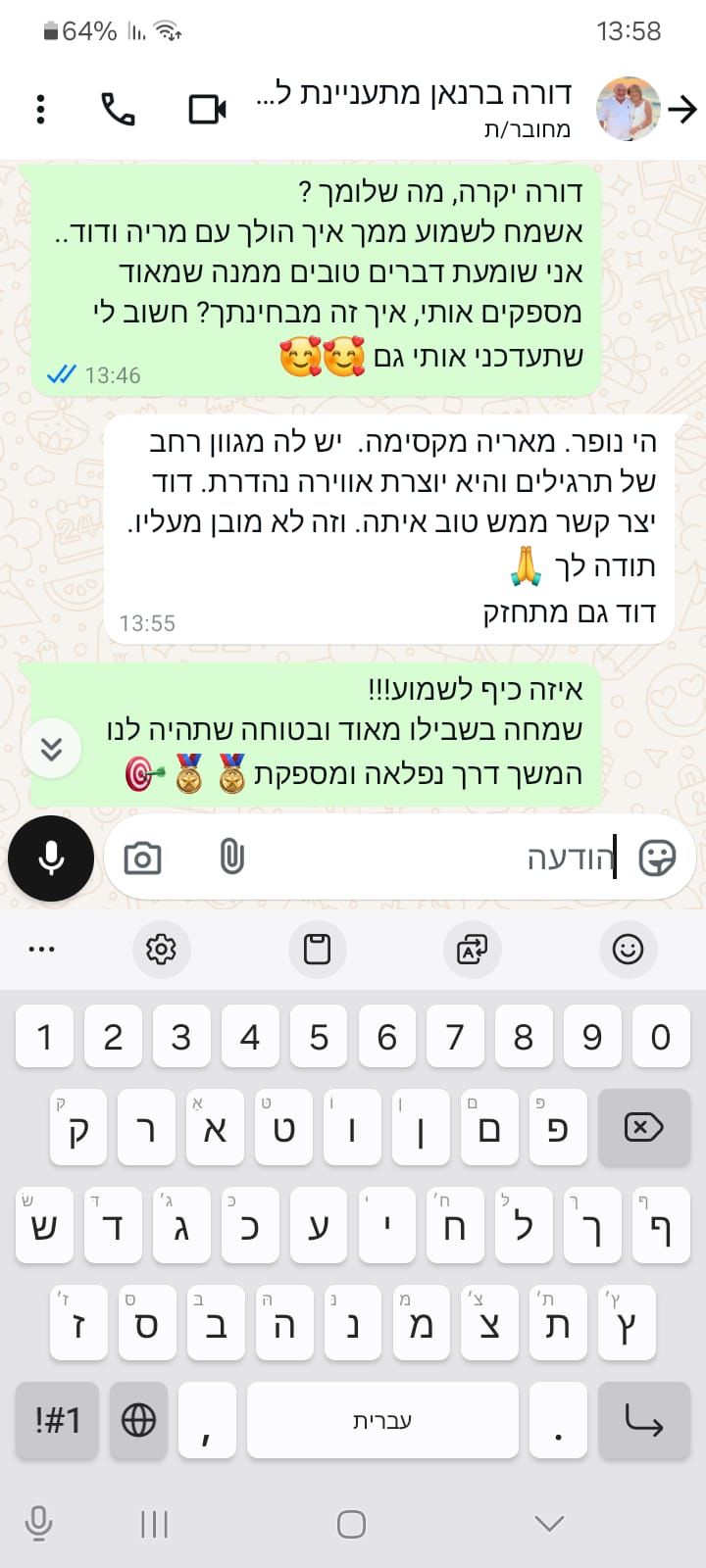
Task: Tap the backspace key
Action: pos(643,1127)
